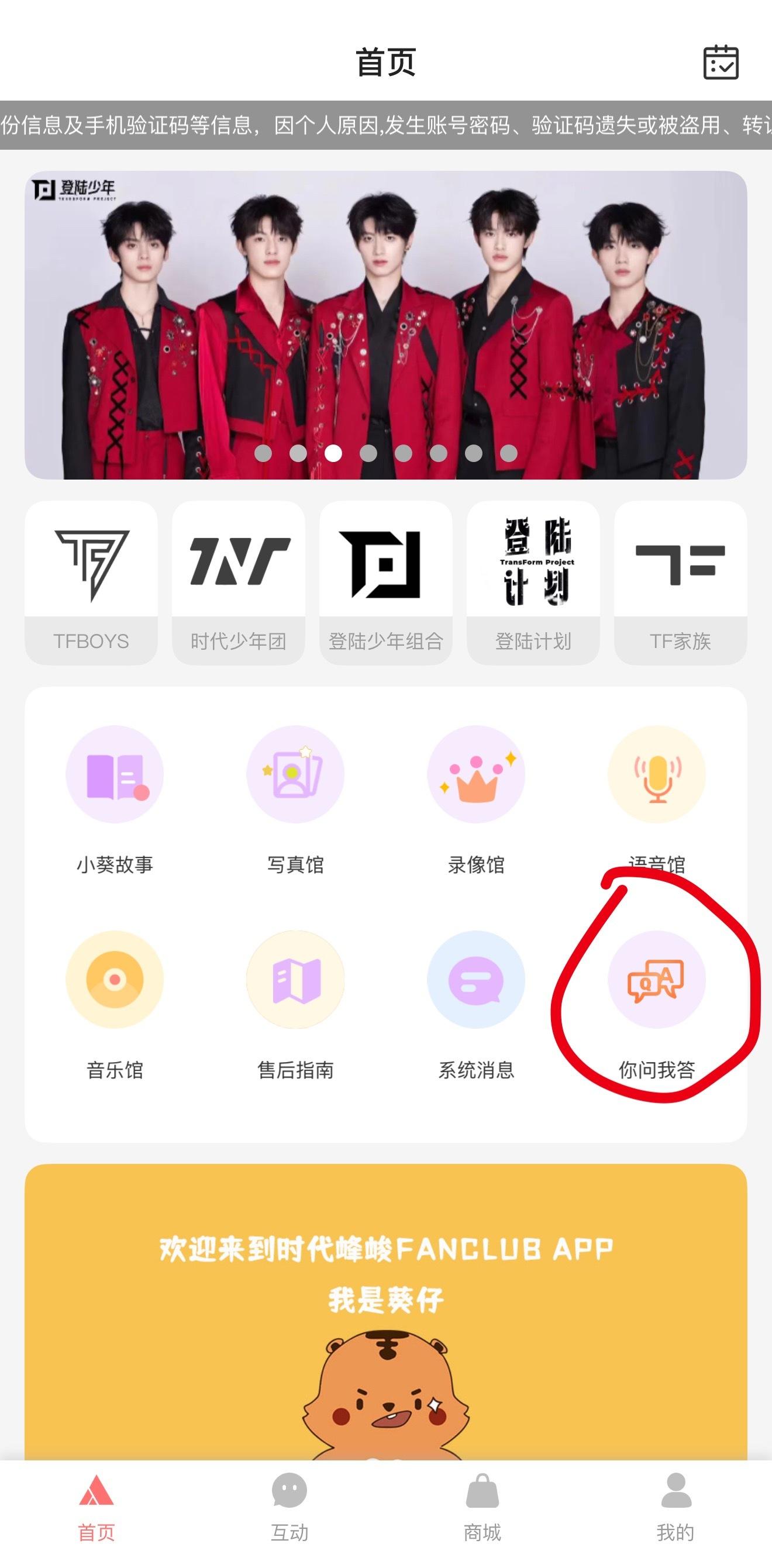The height and width of the screenshot is (1568, 772).
Task: Switch to the 互动 tab
Action: point(289,1507)
